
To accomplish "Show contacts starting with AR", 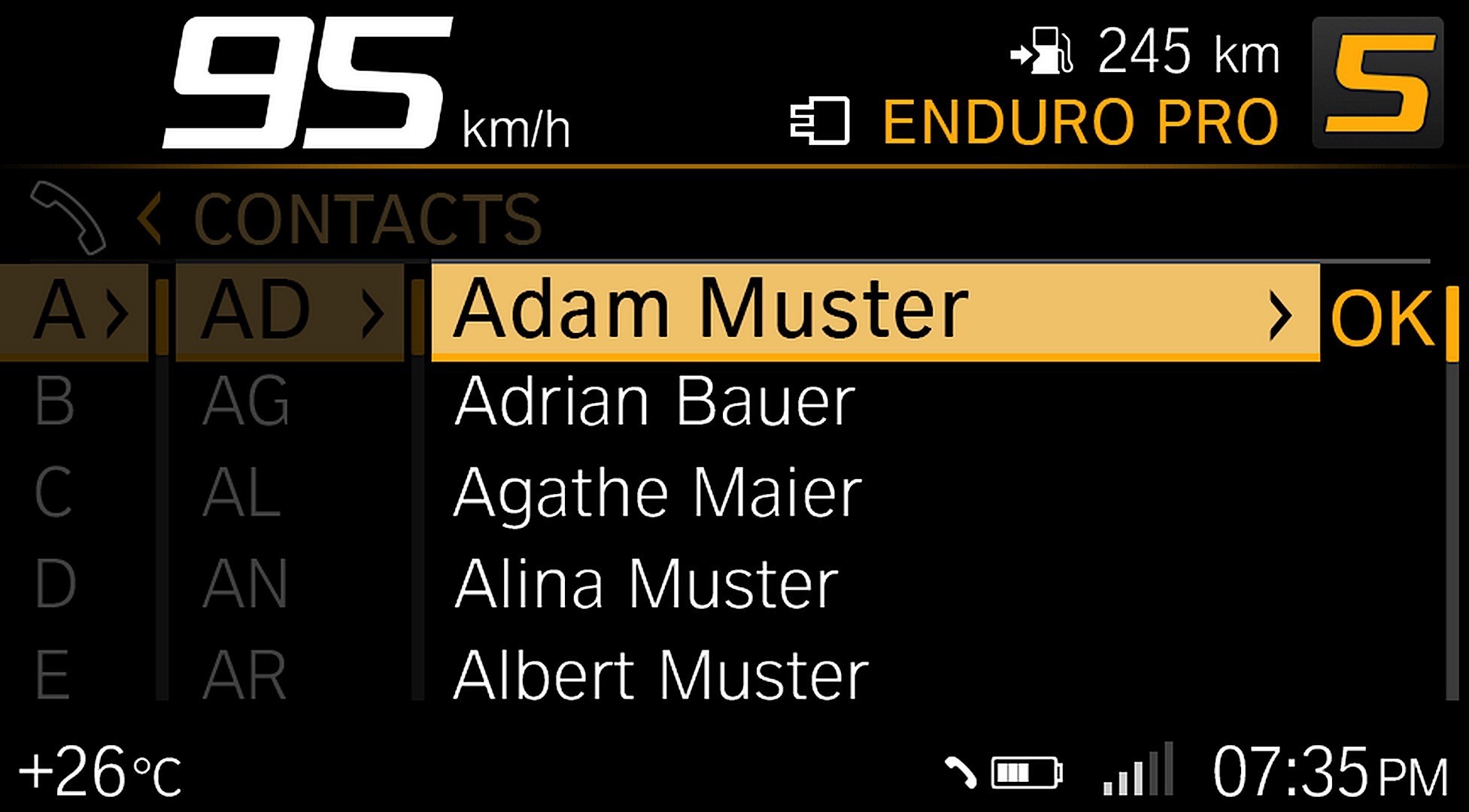I will (244, 676).
